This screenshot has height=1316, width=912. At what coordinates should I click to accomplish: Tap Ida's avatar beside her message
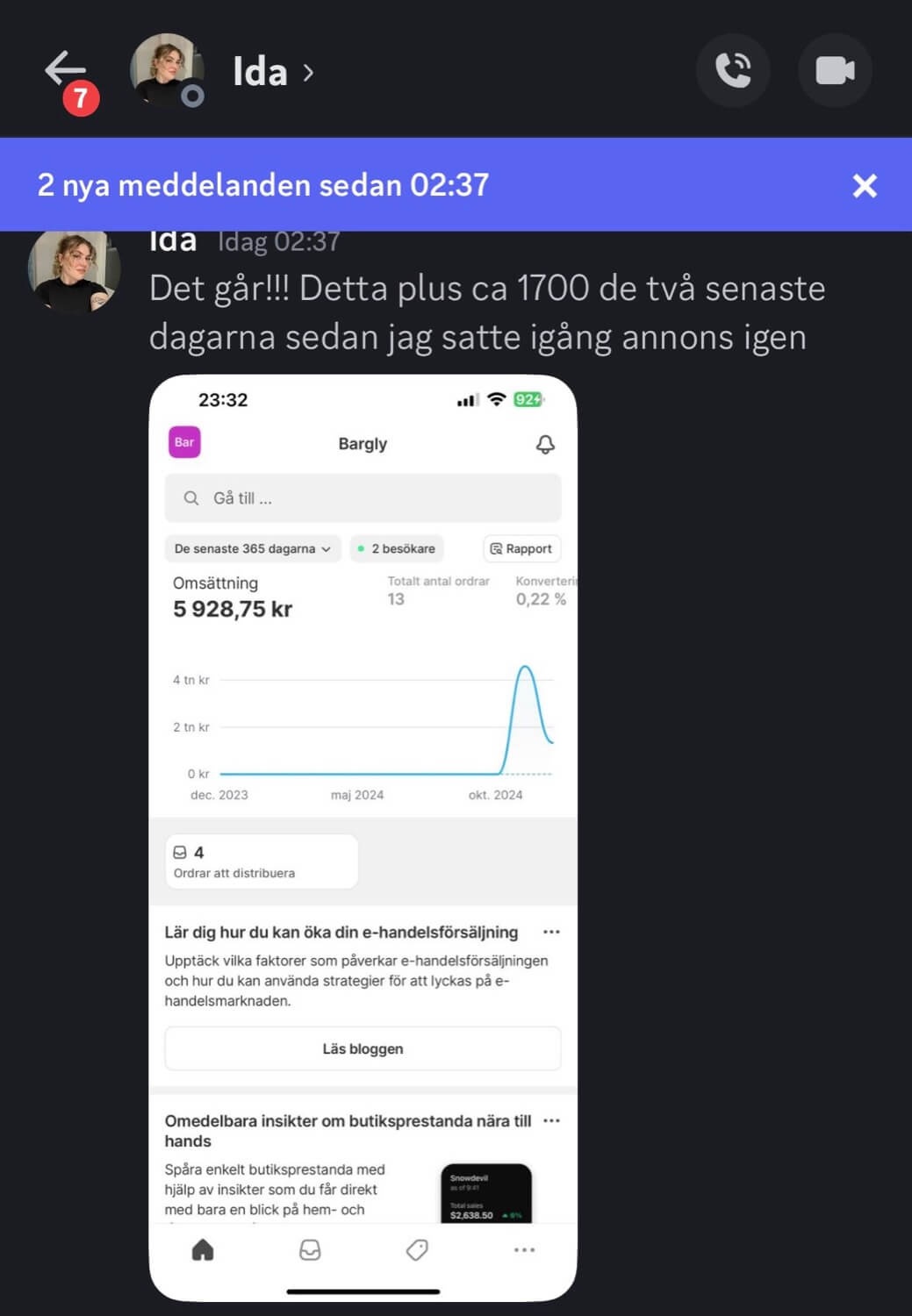point(74,271)
